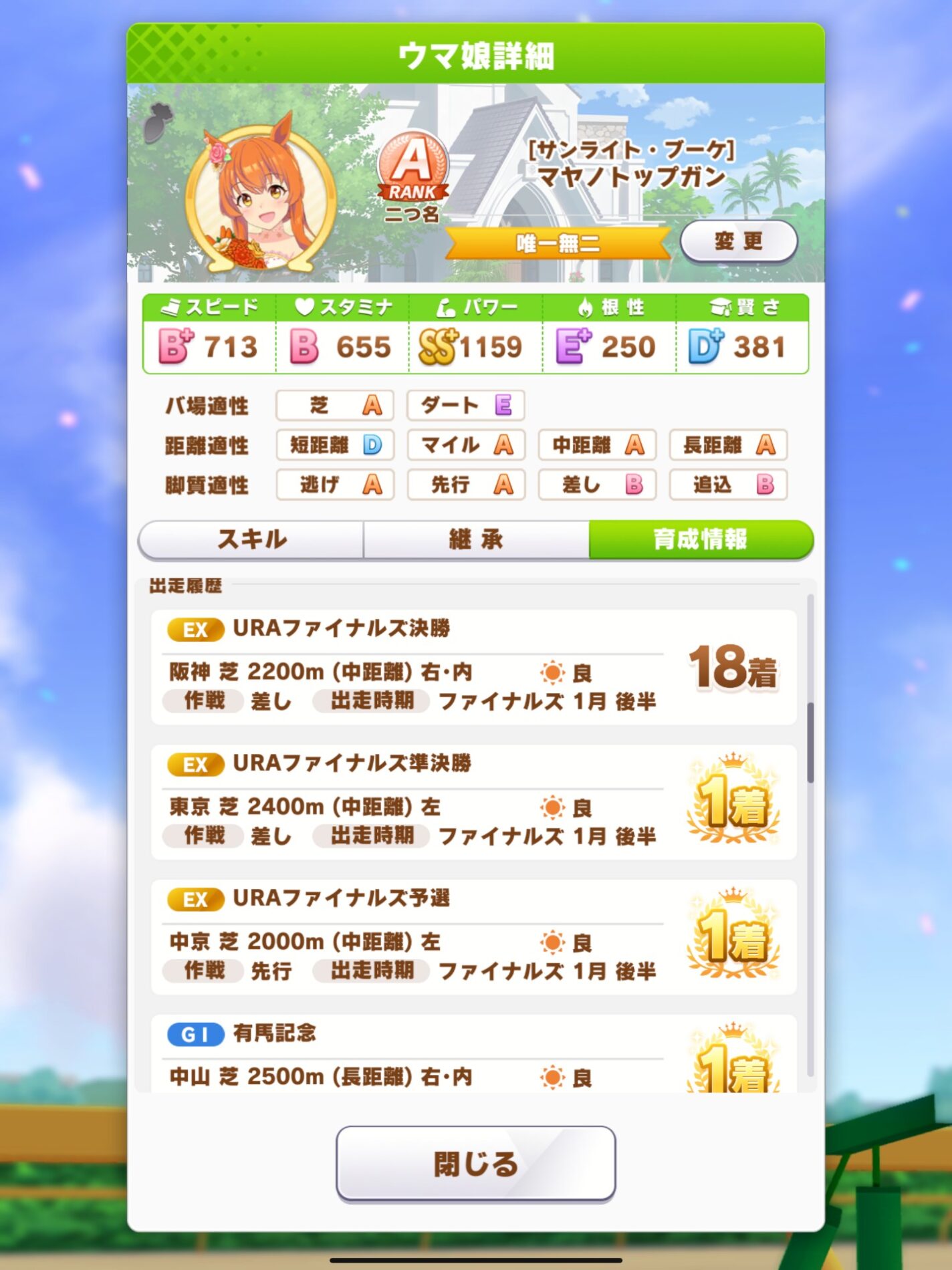
Task: Close the dialog with the 閉じる button
Action: [475, 1164]
